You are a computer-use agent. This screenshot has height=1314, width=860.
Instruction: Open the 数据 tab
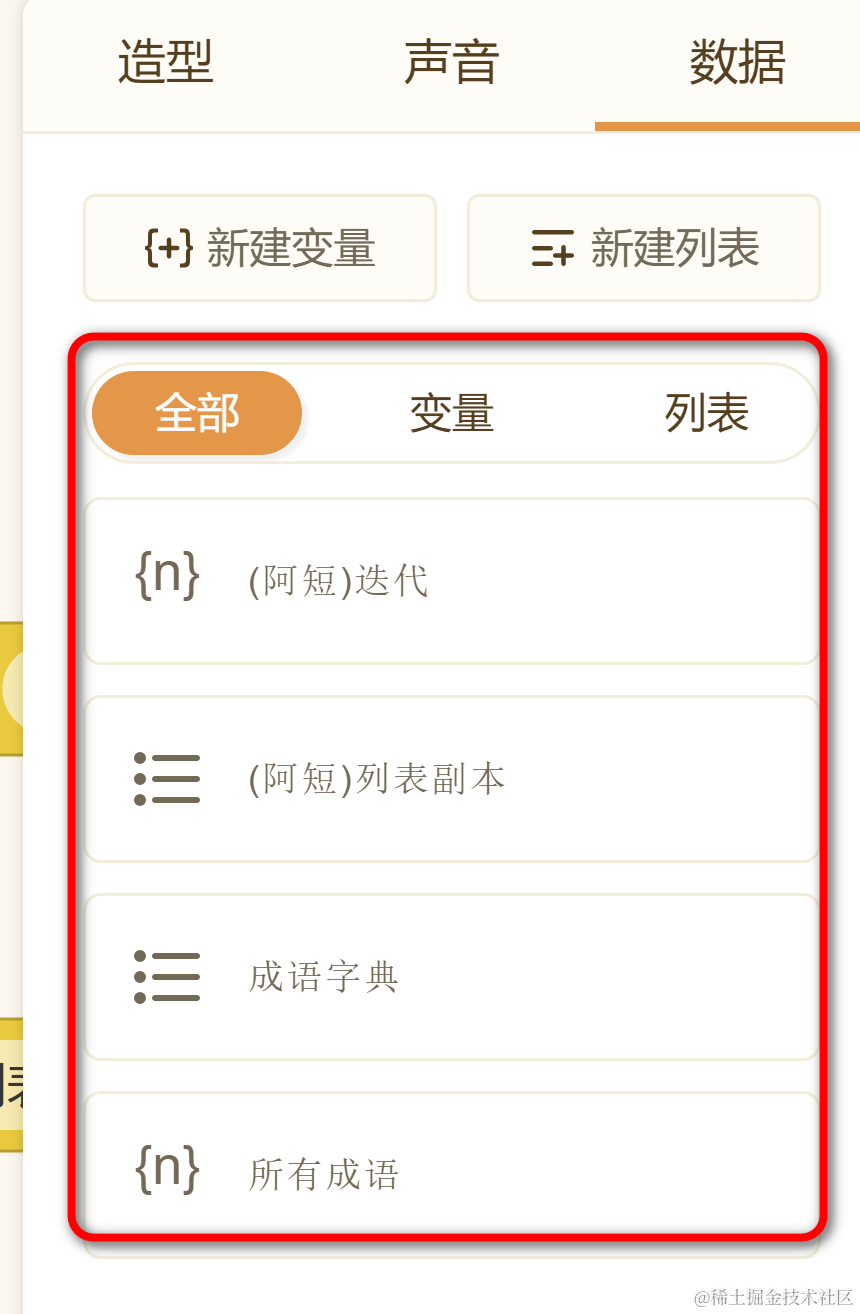click(x=737, y=63)
